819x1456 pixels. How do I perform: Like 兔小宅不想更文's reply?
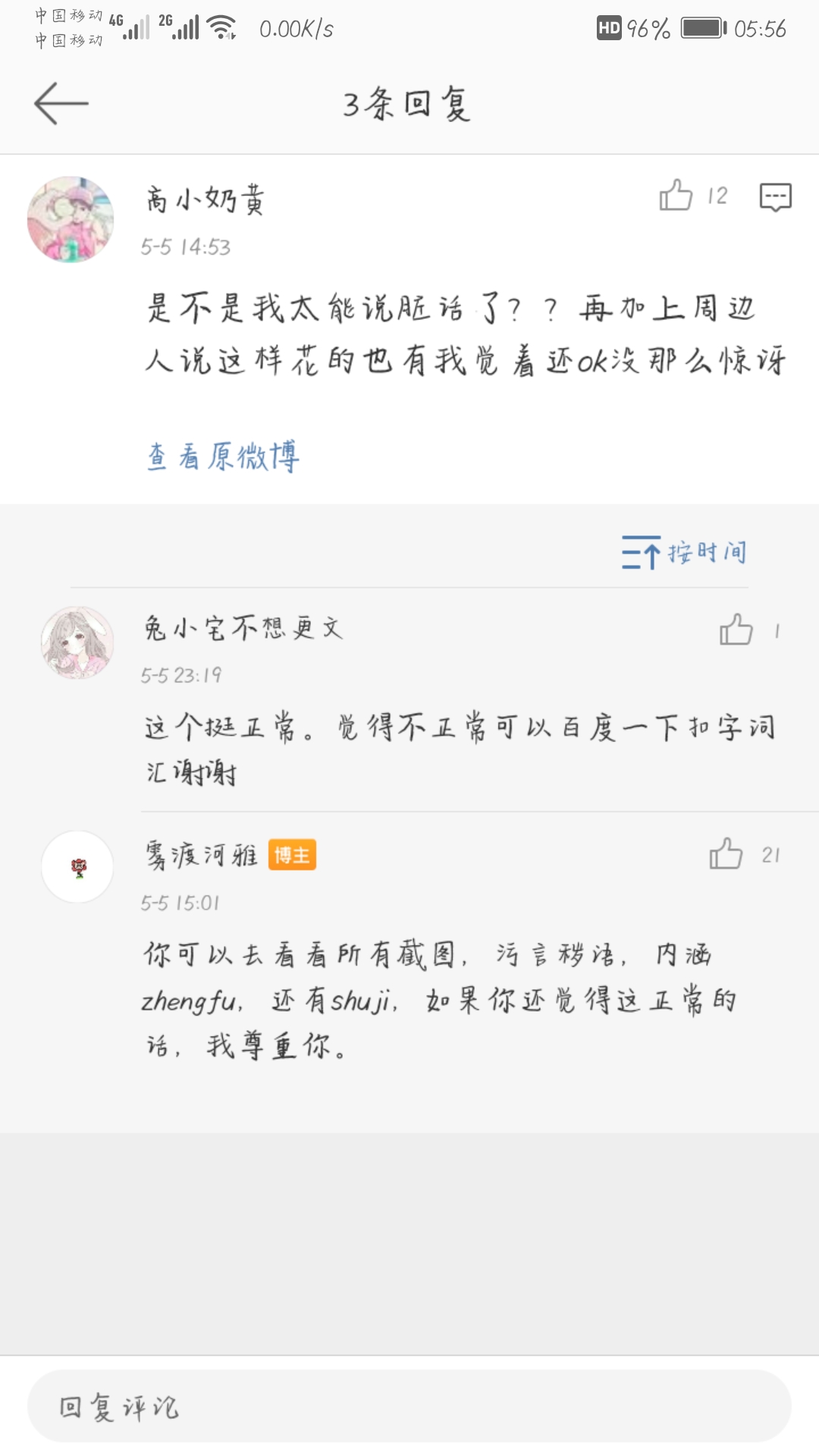tap(736, 629)
